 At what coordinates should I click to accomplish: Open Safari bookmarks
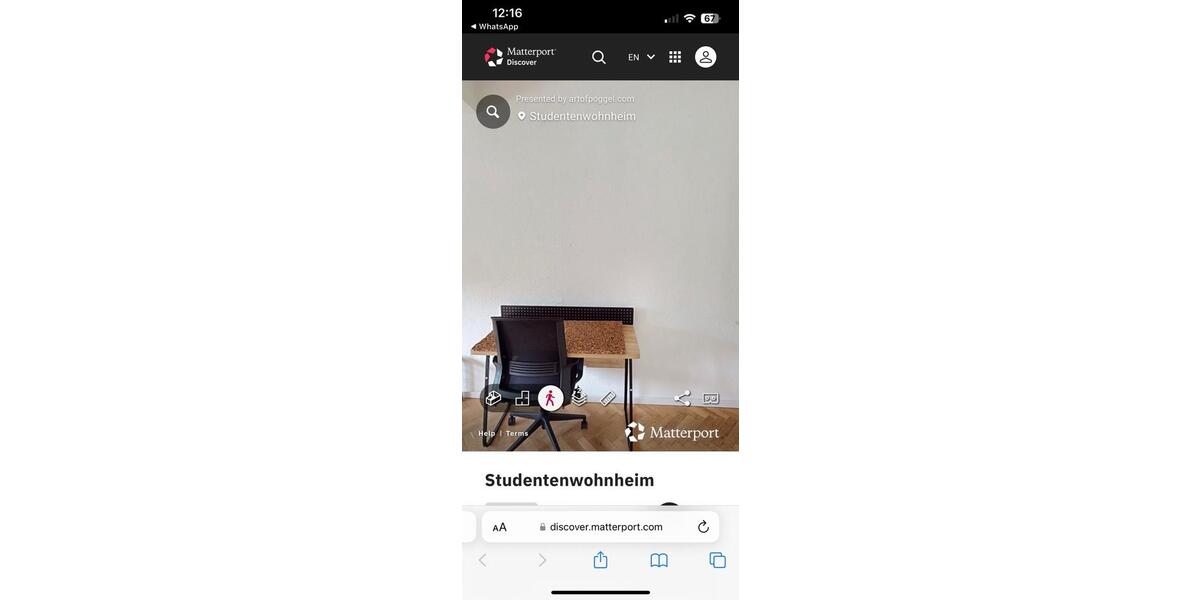pos(659,560)
